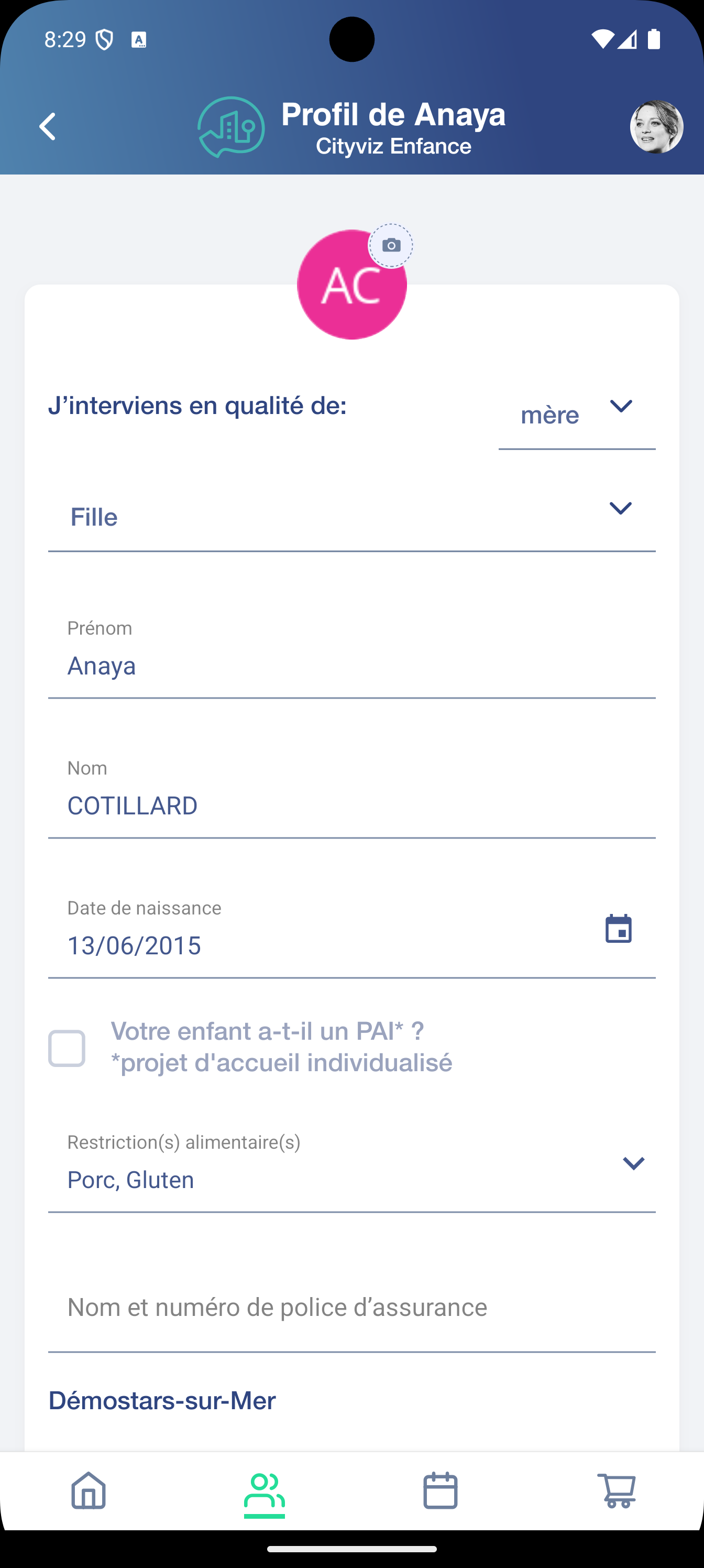704x1568 pixels.
Task: Tap the insurance policy name field
Action: [x=351, y=1307]
